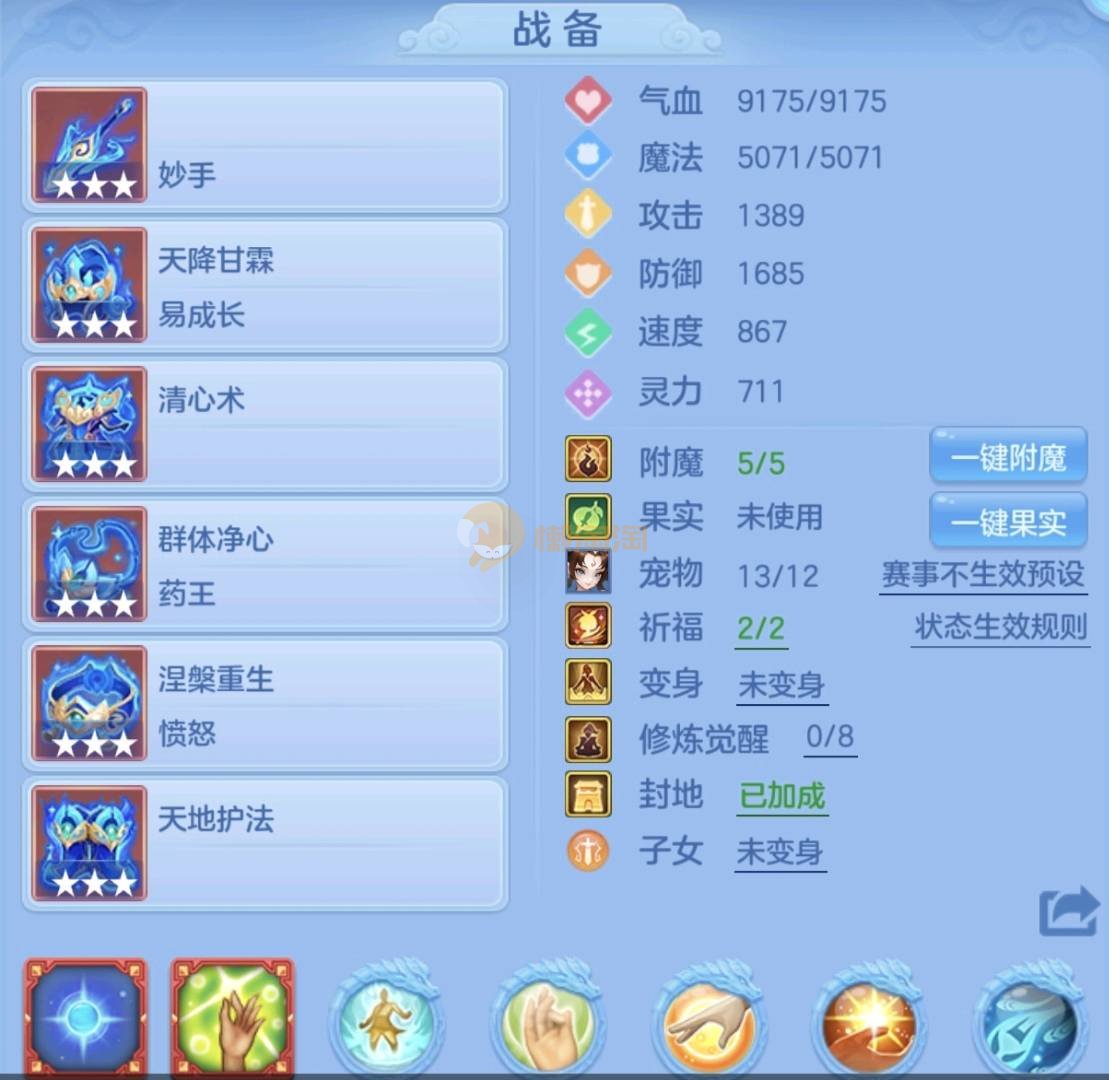This screenshot has height=1080, width=1109.
Task: Share this 战备 panel
Action: [1068, 912]
